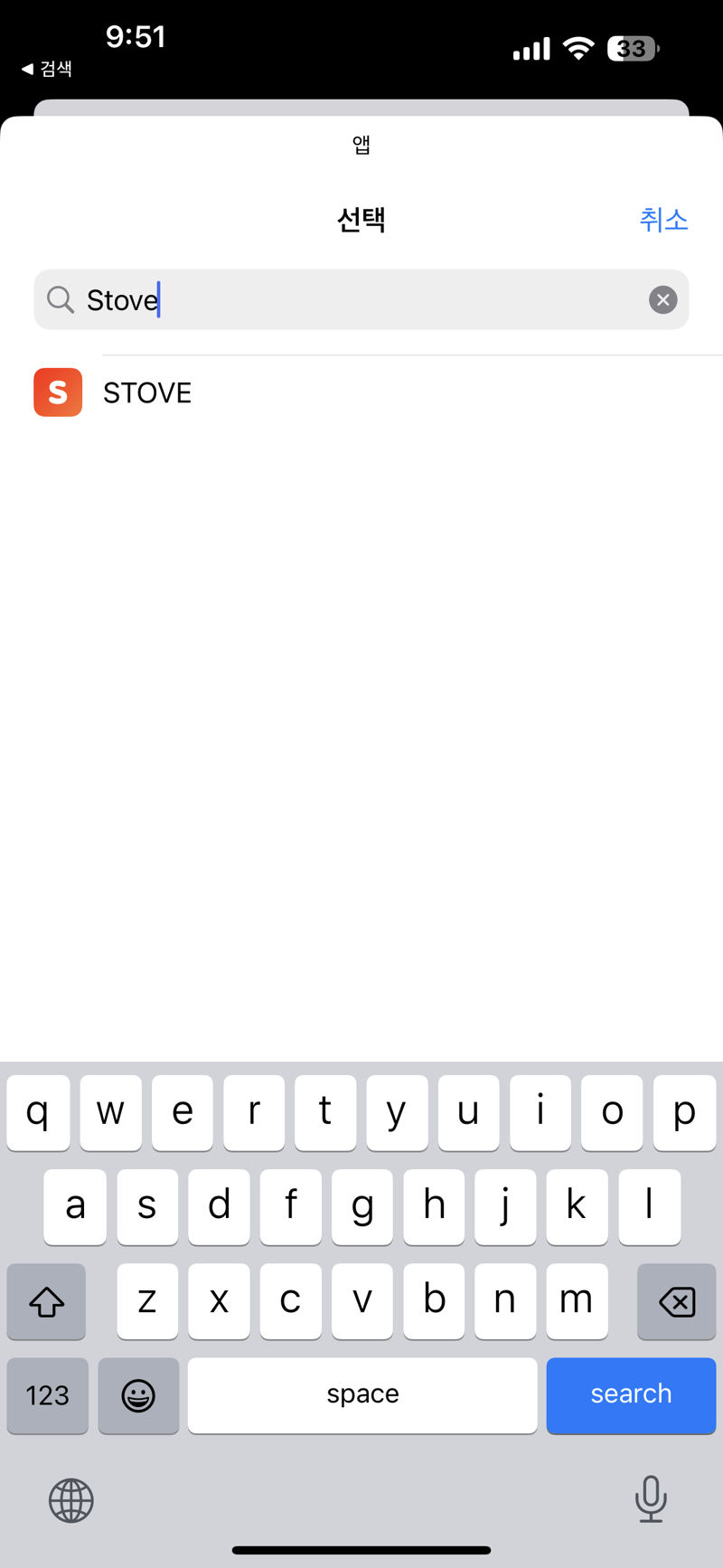The image size is (723, 1568).
Task: Switch to the 123 number keys
Action: coord(48,1394)
